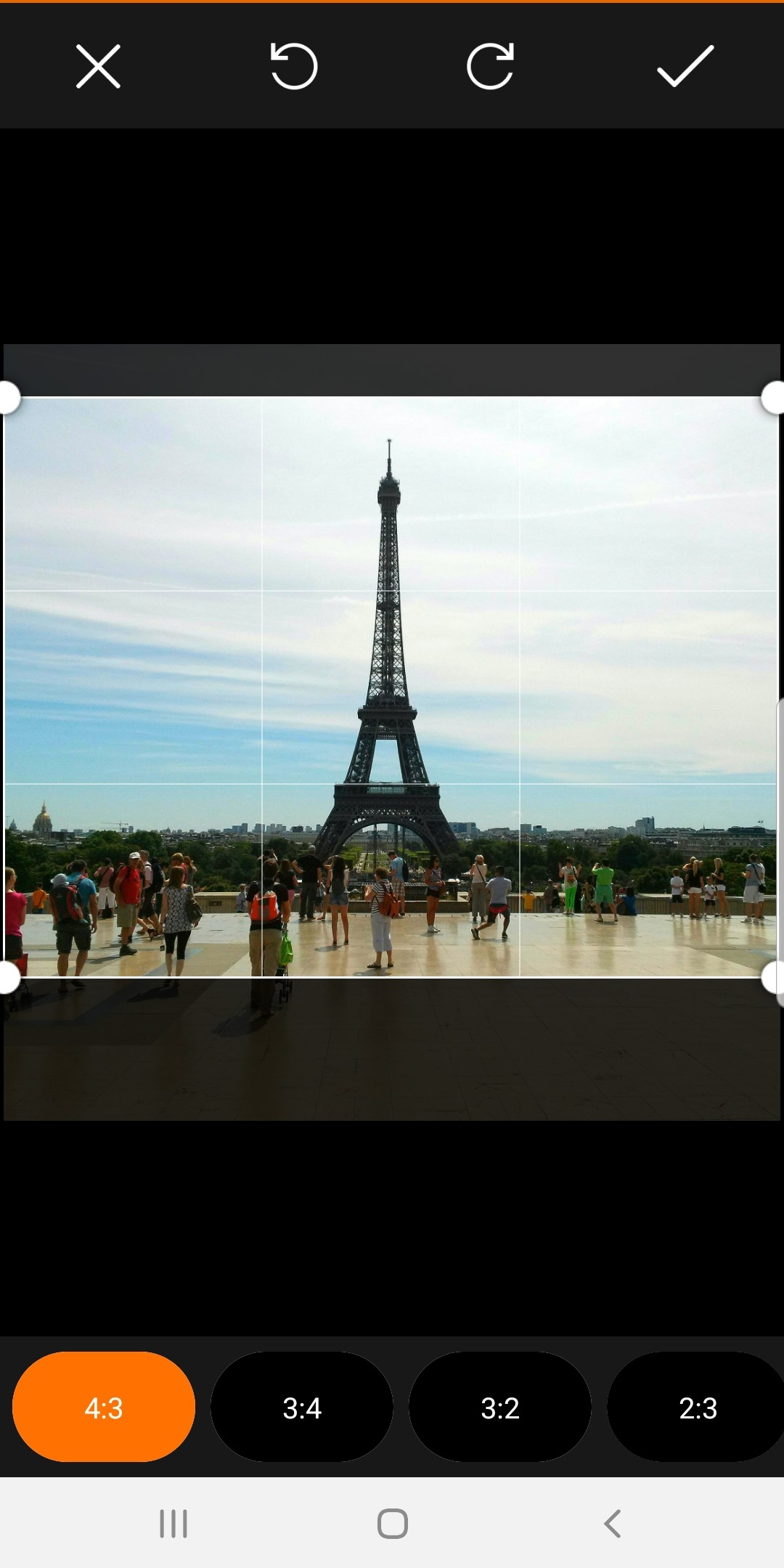784x1568 pixels.
Task: Go back using the system back button
Action: pyautogui.click(x=612, y=1523)
